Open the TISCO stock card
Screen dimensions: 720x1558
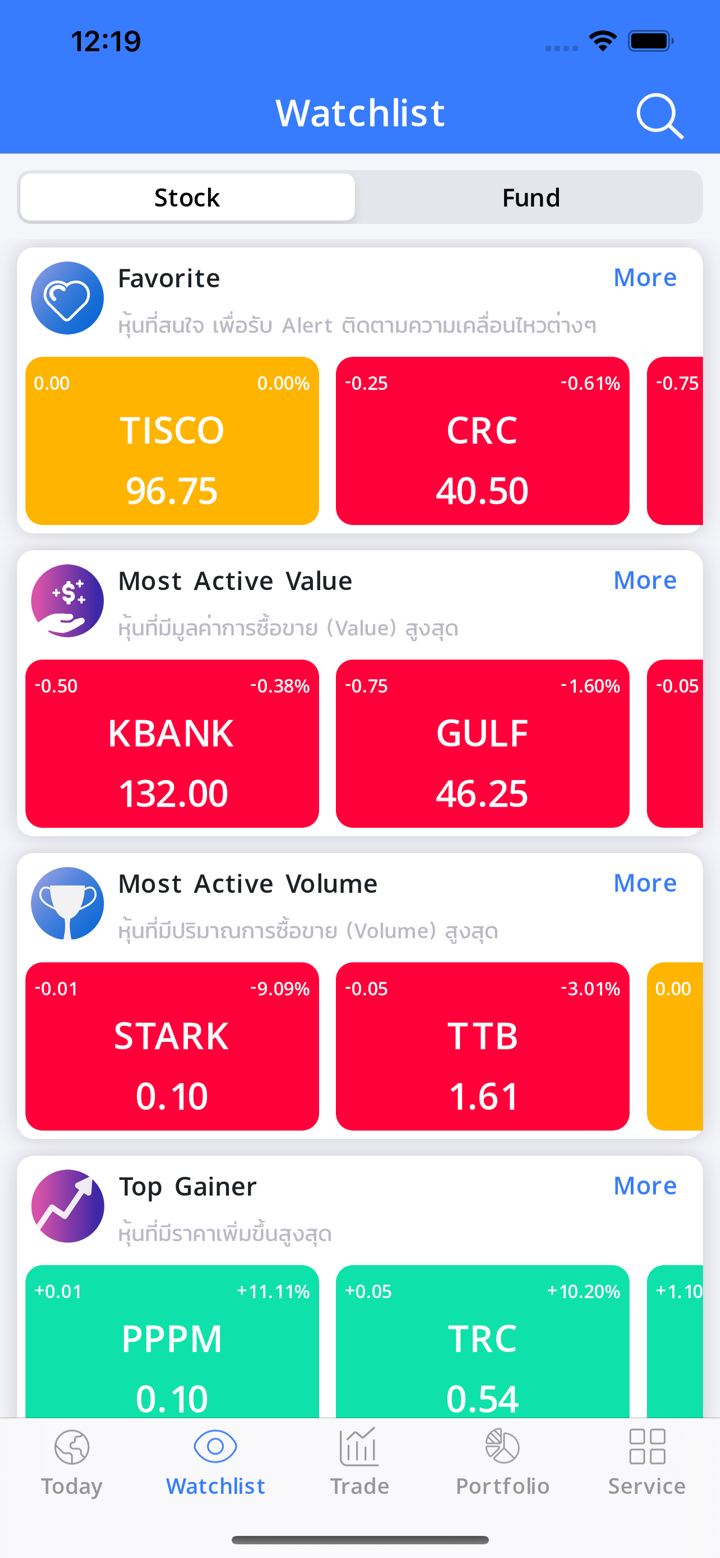(x=172, y=441)
